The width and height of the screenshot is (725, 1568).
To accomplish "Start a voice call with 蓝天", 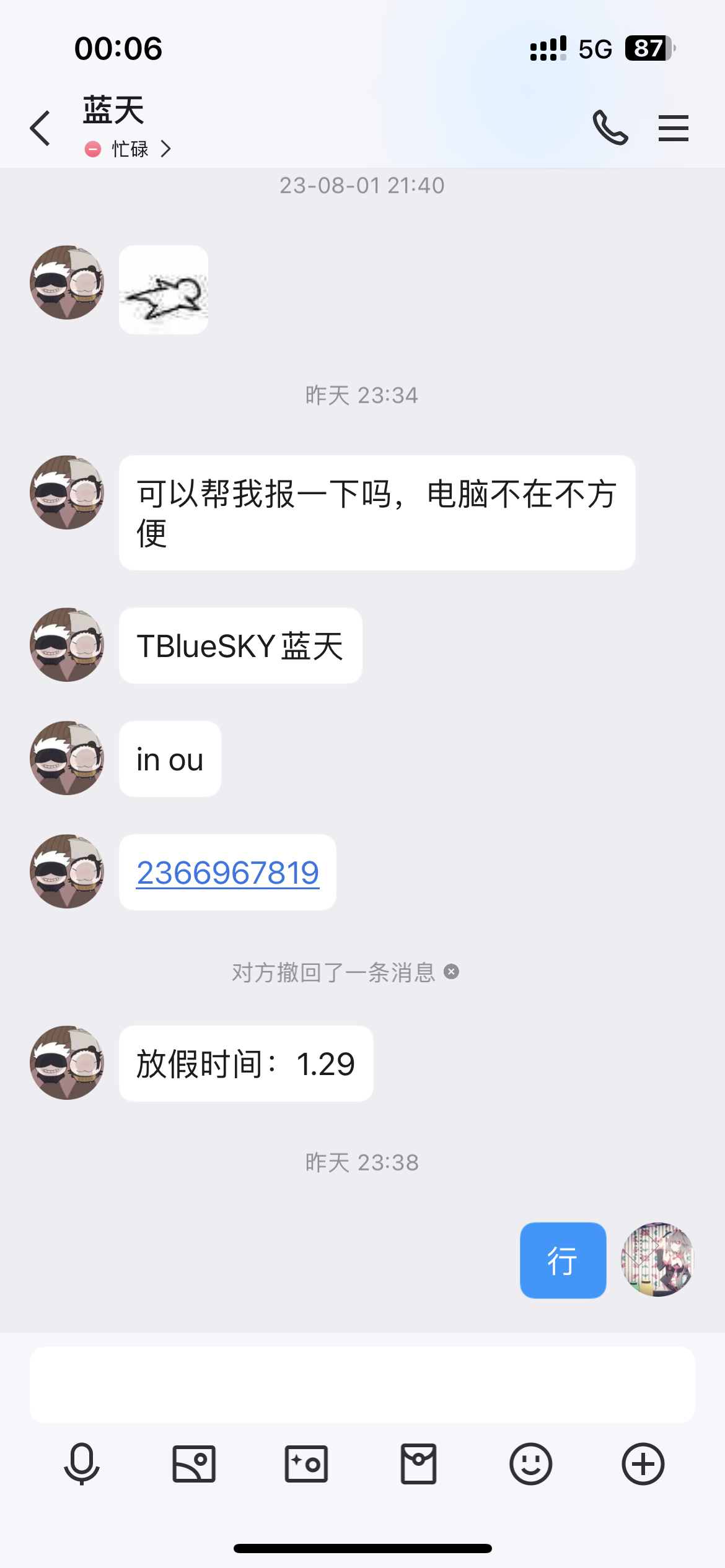I will pos(610,128).
